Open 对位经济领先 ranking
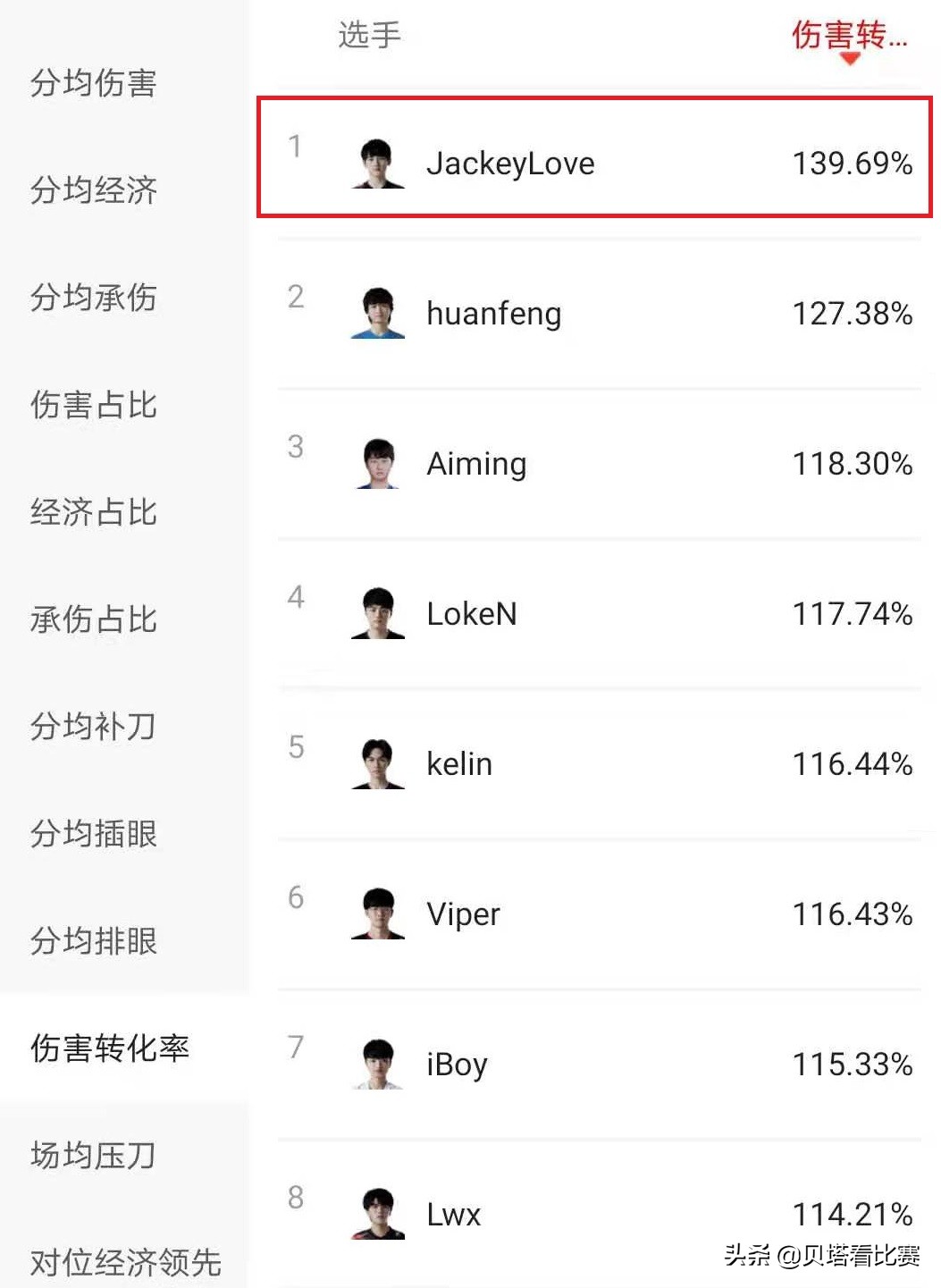 pos(125,1262)
